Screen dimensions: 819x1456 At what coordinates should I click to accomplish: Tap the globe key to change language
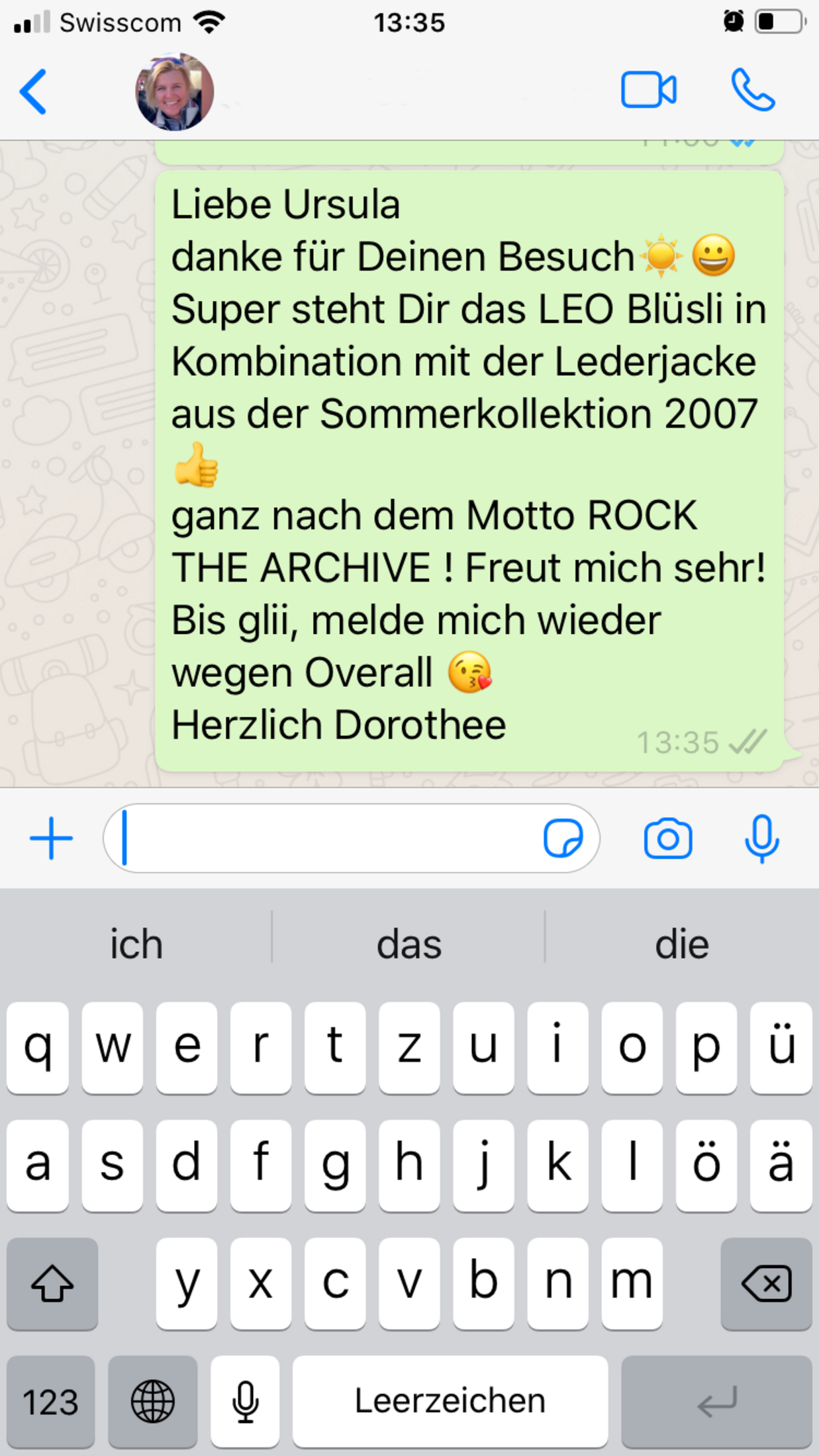152,1401
